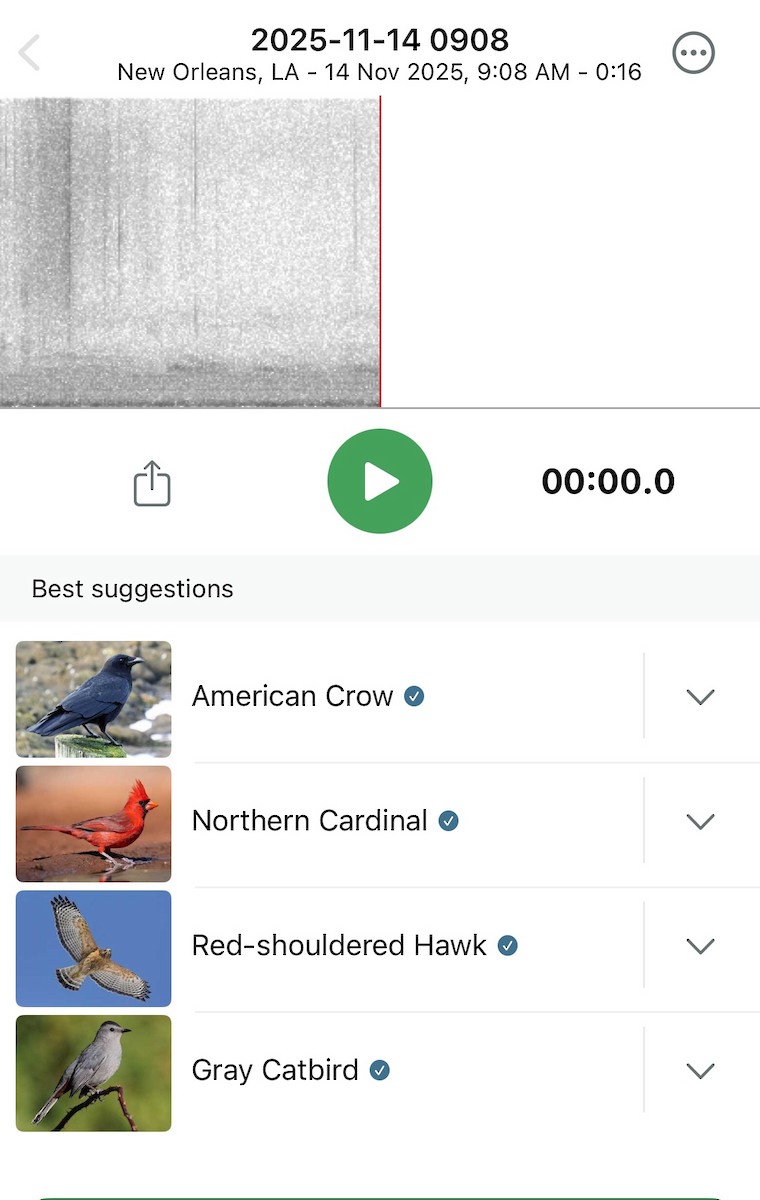The width and height of the screenshot is (760, 1200).
Task: Play the recorded audio
Action: pyautogui.click(x=380, y=481)
